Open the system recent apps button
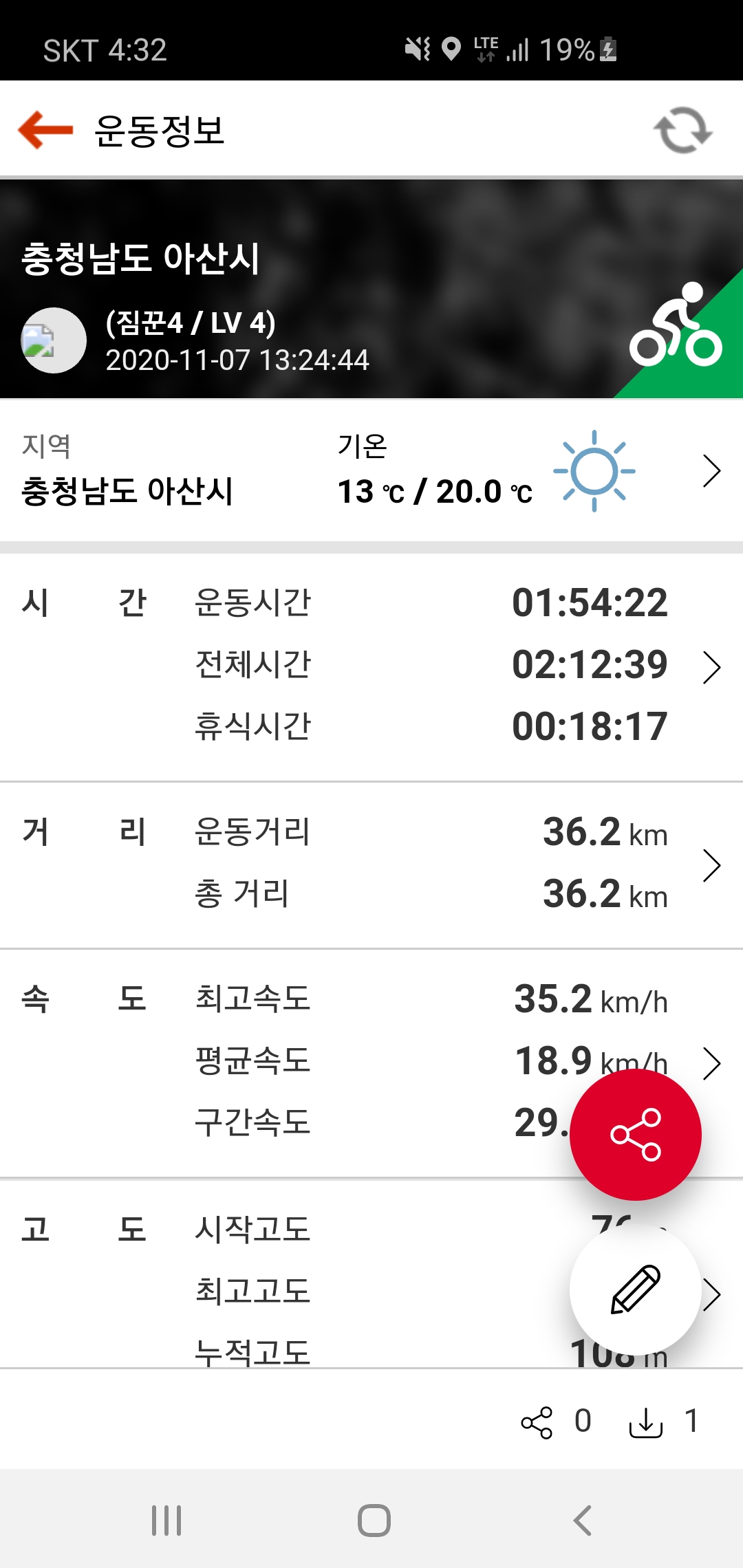743x1568 pixels. click(x=166, y=1520)
